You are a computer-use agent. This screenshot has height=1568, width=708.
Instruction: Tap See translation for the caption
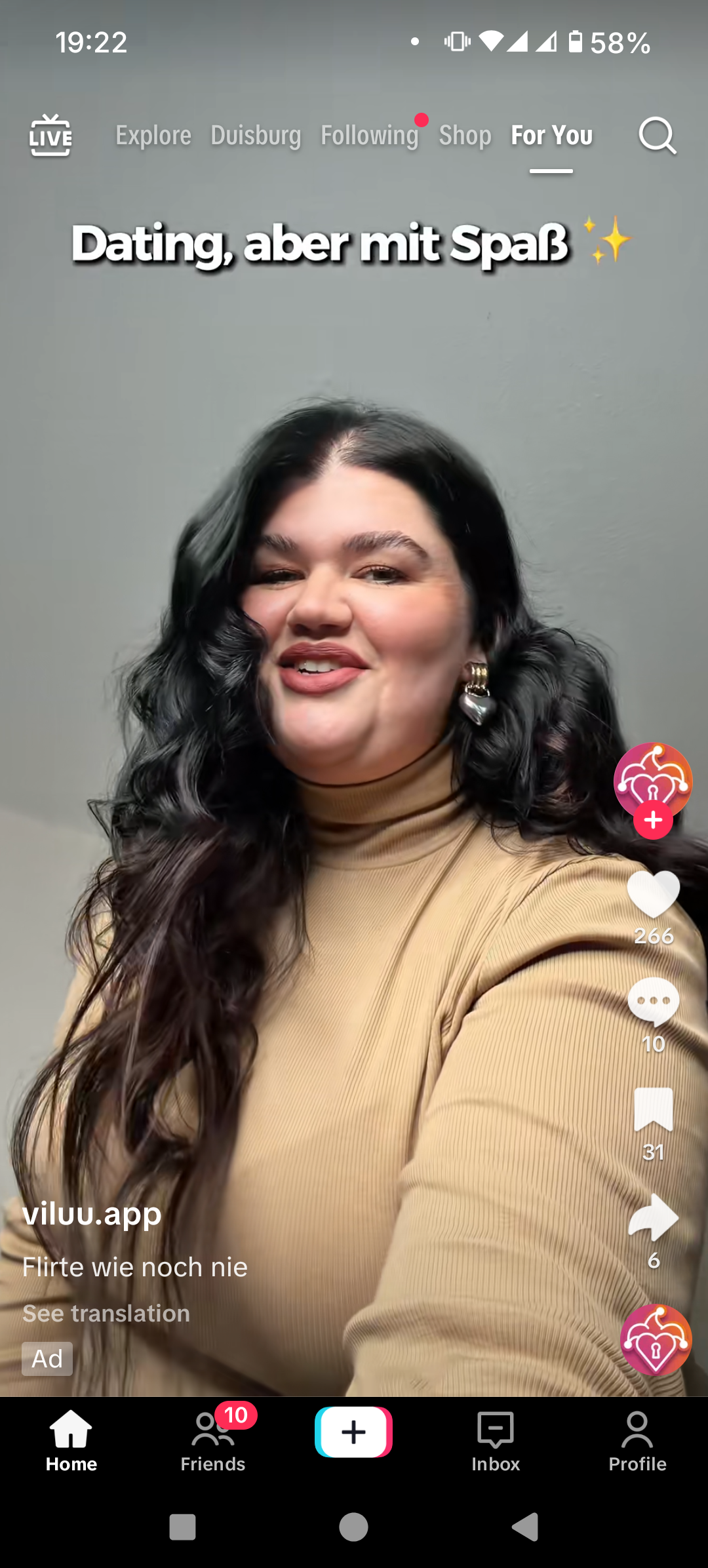(x=106, y=1314)
